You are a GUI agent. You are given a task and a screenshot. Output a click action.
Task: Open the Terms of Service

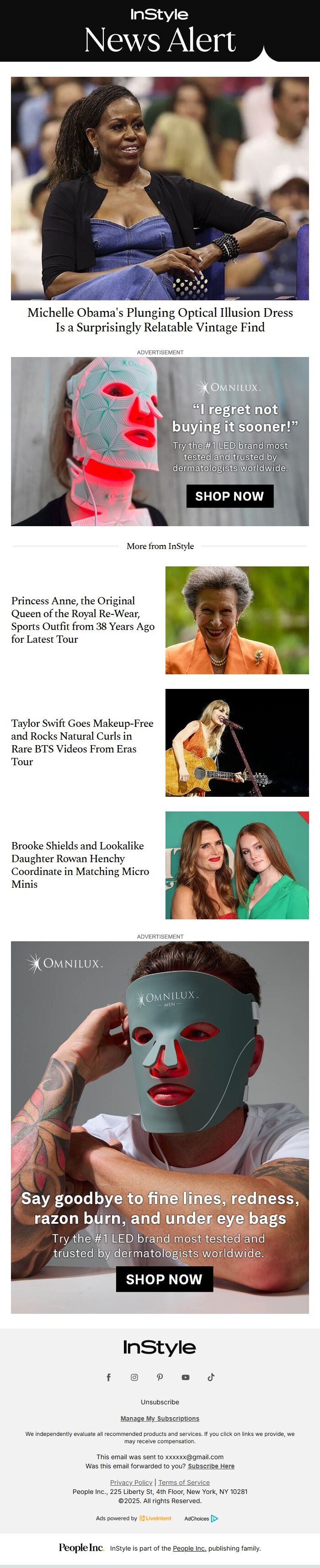click(184, 1483)
